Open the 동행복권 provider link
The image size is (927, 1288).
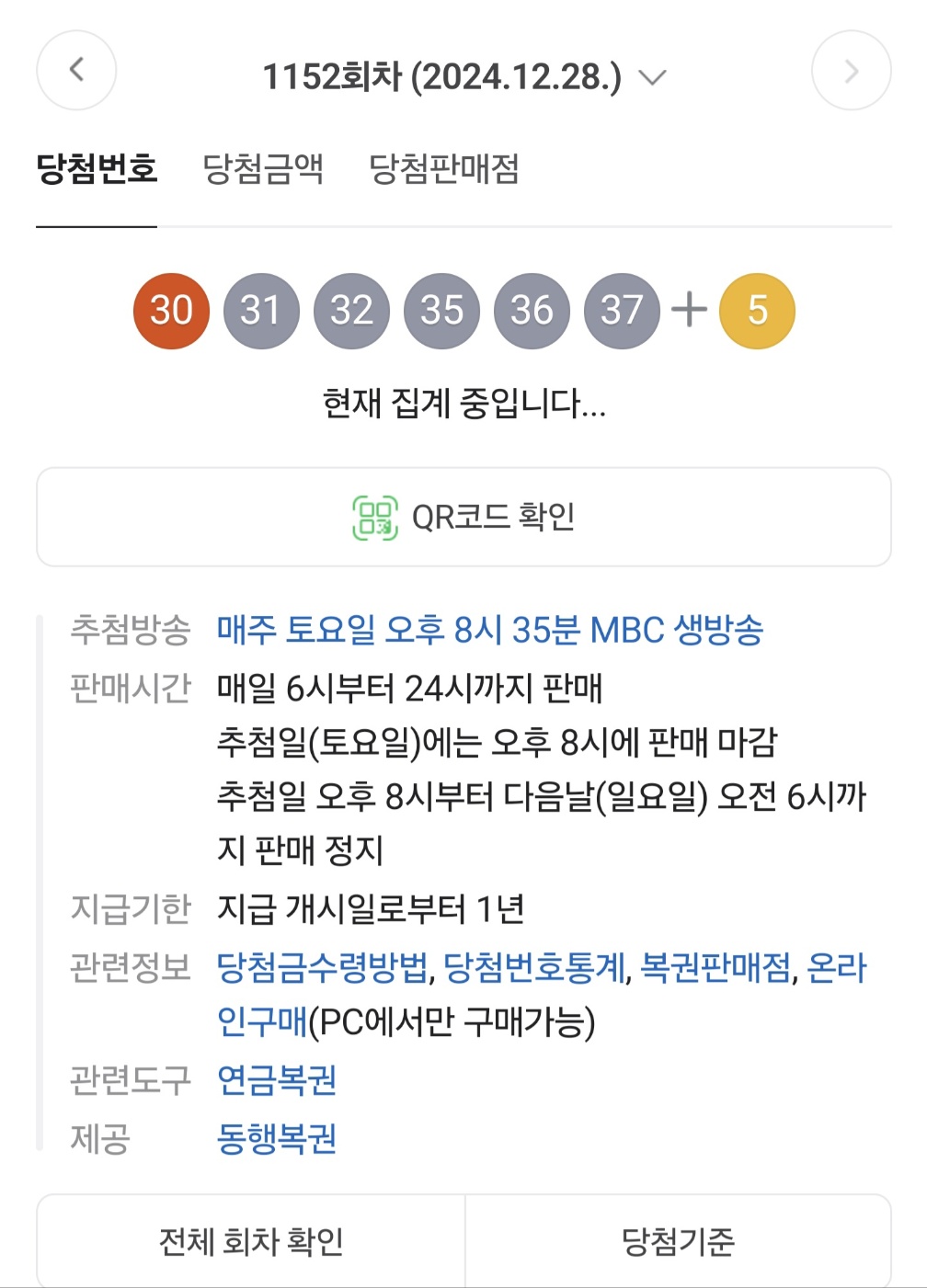[x=277, y=1139]
